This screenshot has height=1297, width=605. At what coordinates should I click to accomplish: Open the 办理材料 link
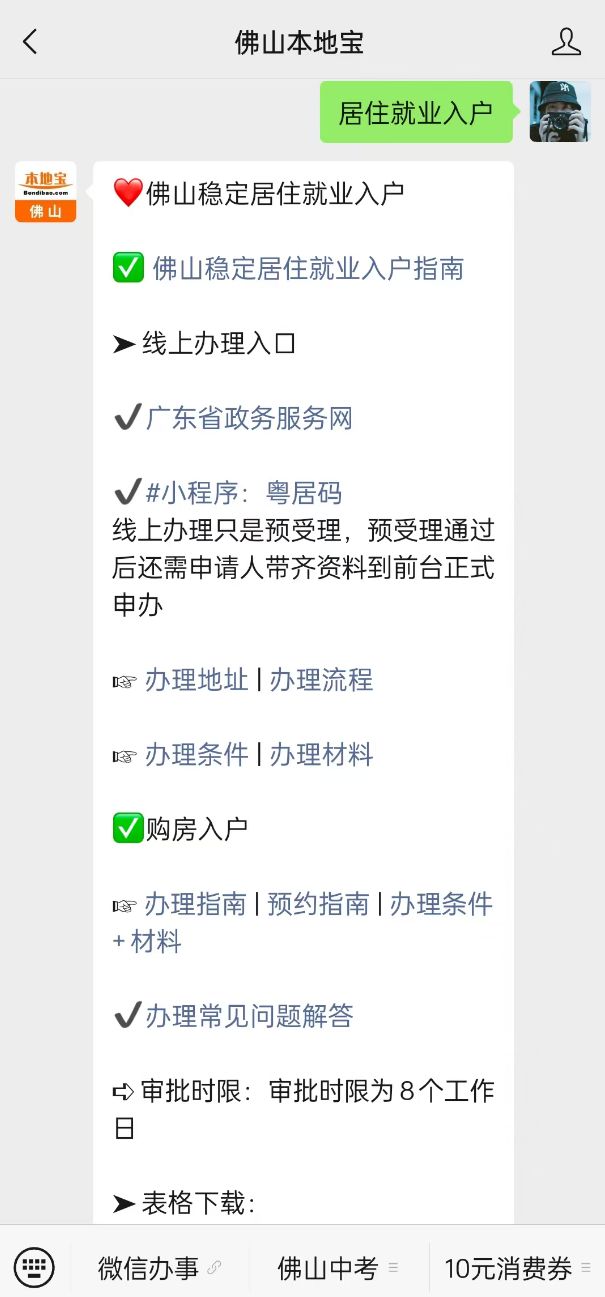(x=321, y=755)
